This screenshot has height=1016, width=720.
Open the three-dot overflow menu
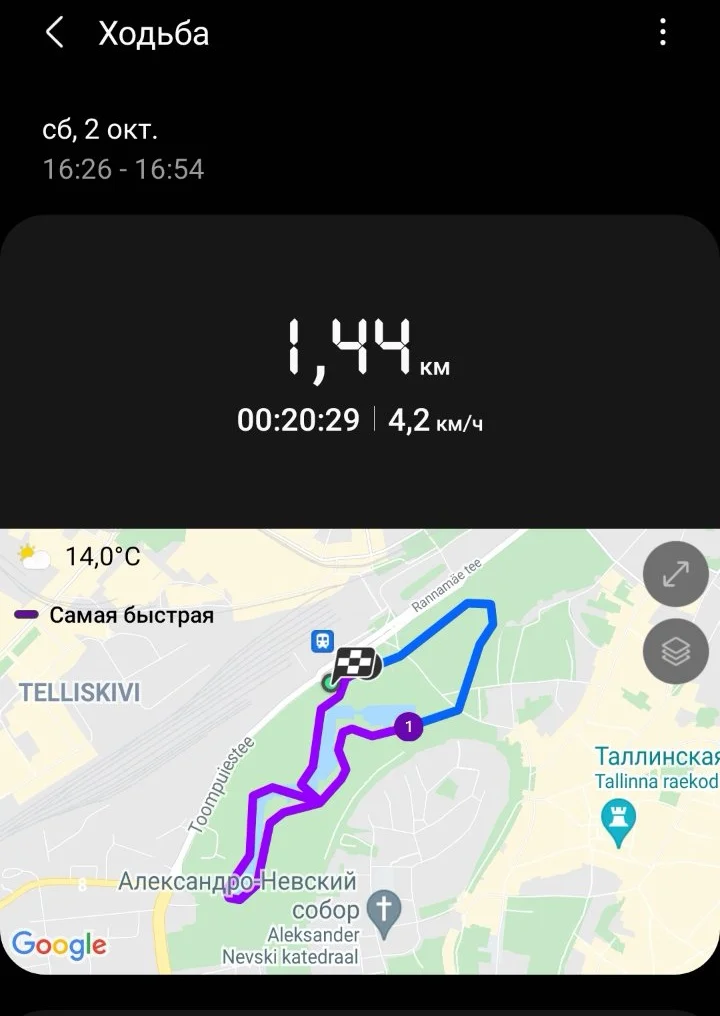[663, 33]
